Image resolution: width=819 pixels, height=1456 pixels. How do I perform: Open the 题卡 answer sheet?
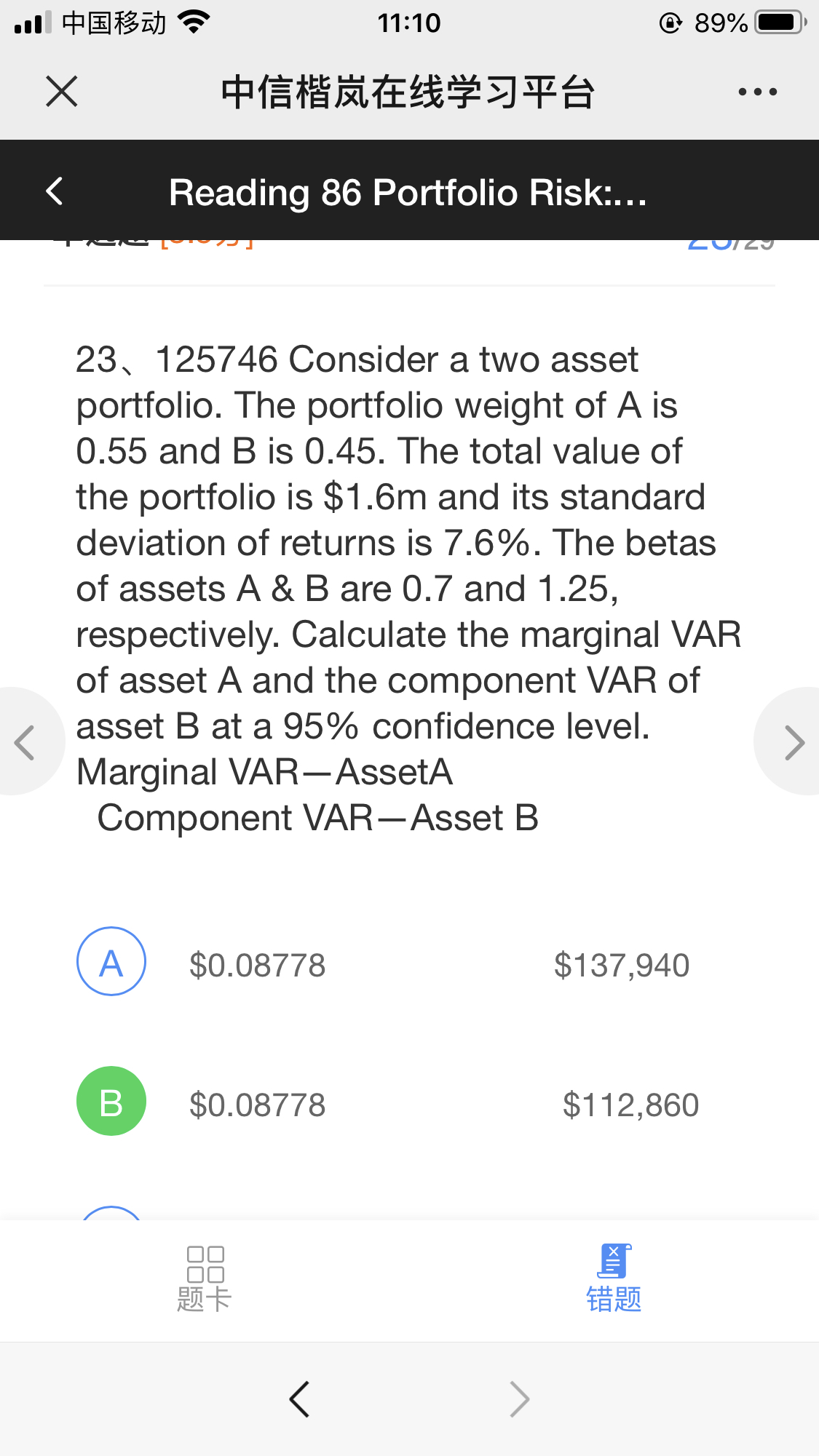[205, 1278]
